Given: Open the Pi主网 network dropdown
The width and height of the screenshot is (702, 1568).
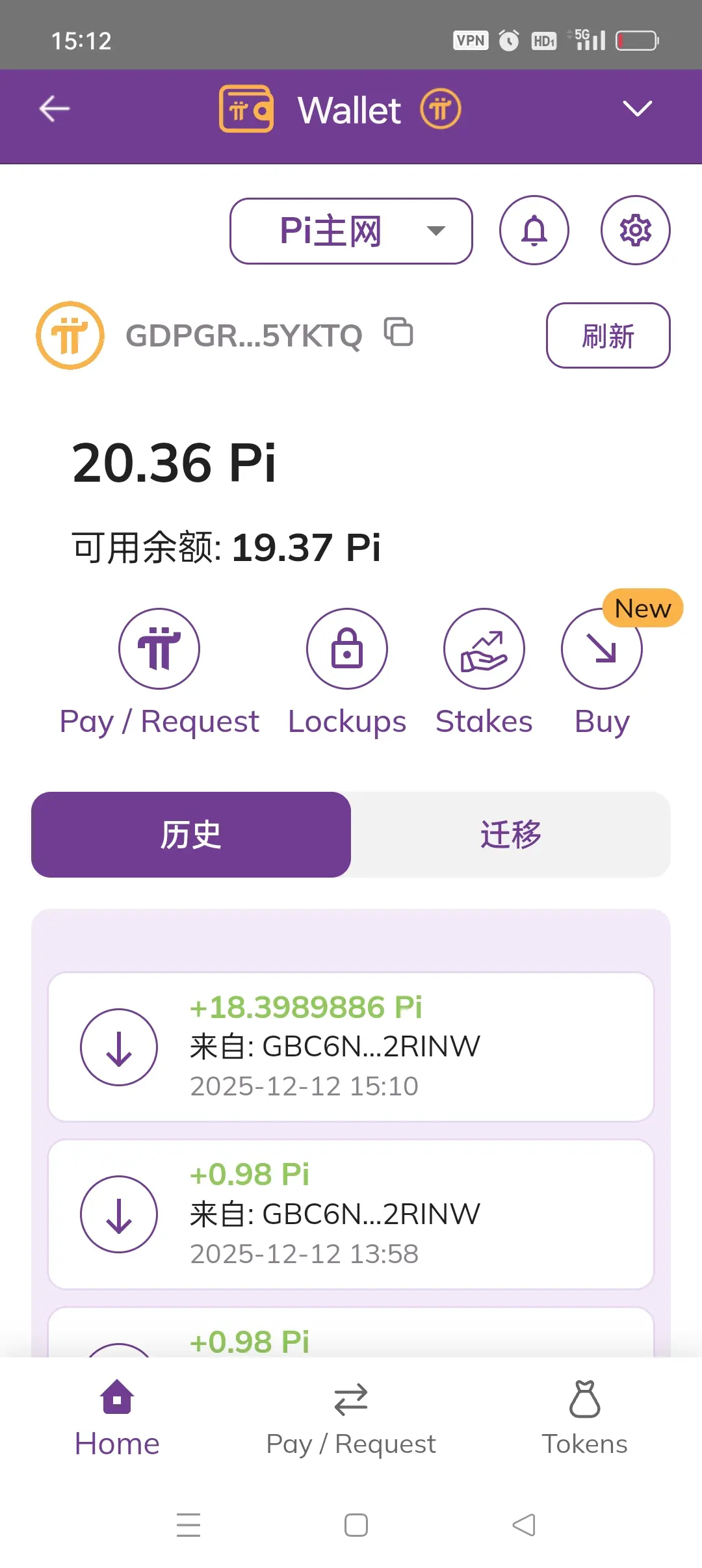Looking at the screenshot, I should [x=351, y=231].
